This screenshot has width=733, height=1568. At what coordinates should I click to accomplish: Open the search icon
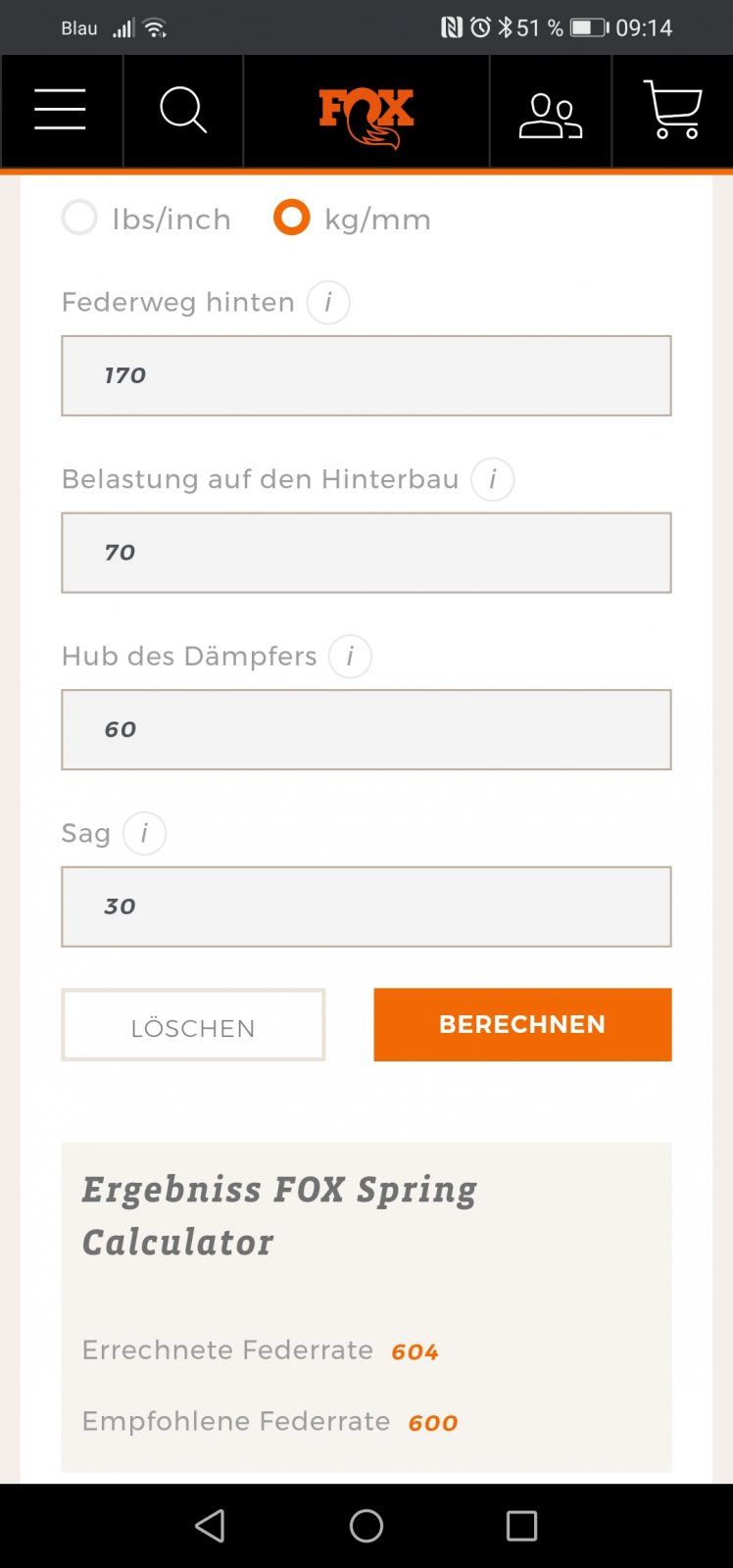[182, 109]
